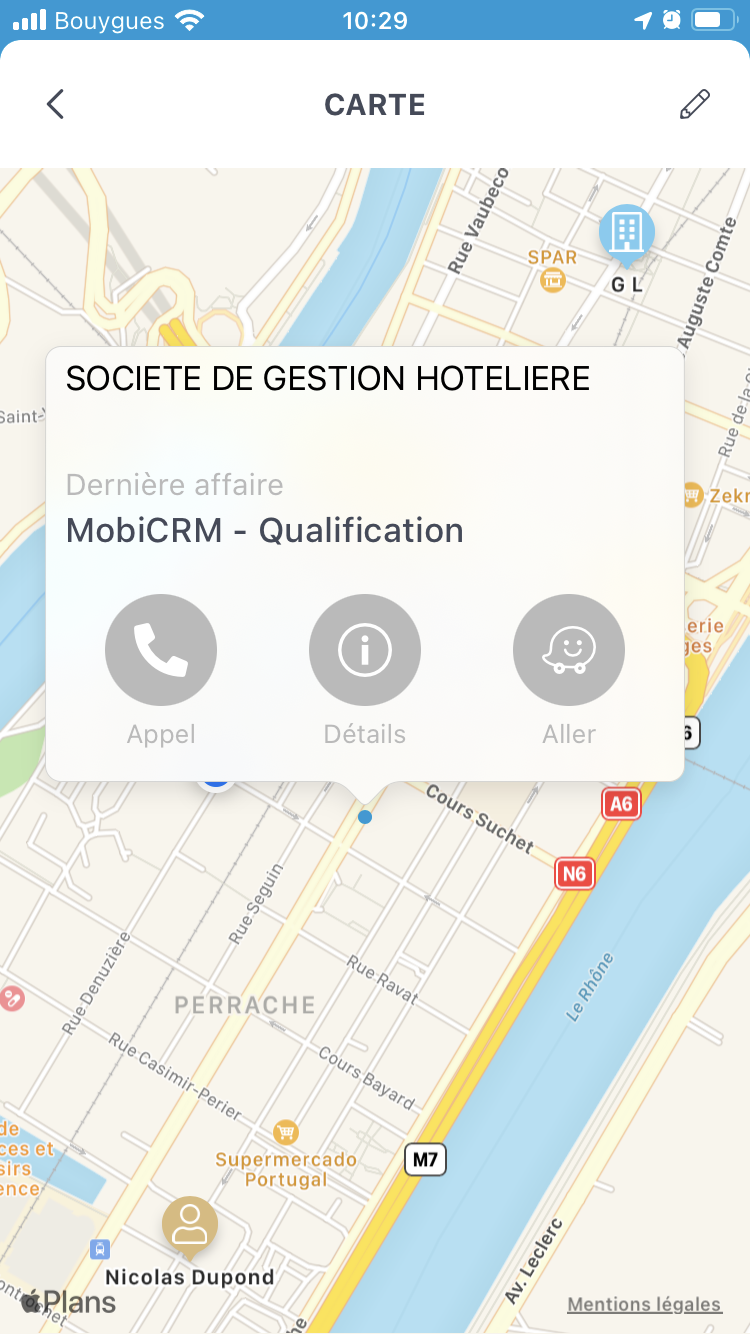This screenshot has height=1334, width=750.
Task: Select the Nicolas Dupond contact pin
Action: [190, 1225]
